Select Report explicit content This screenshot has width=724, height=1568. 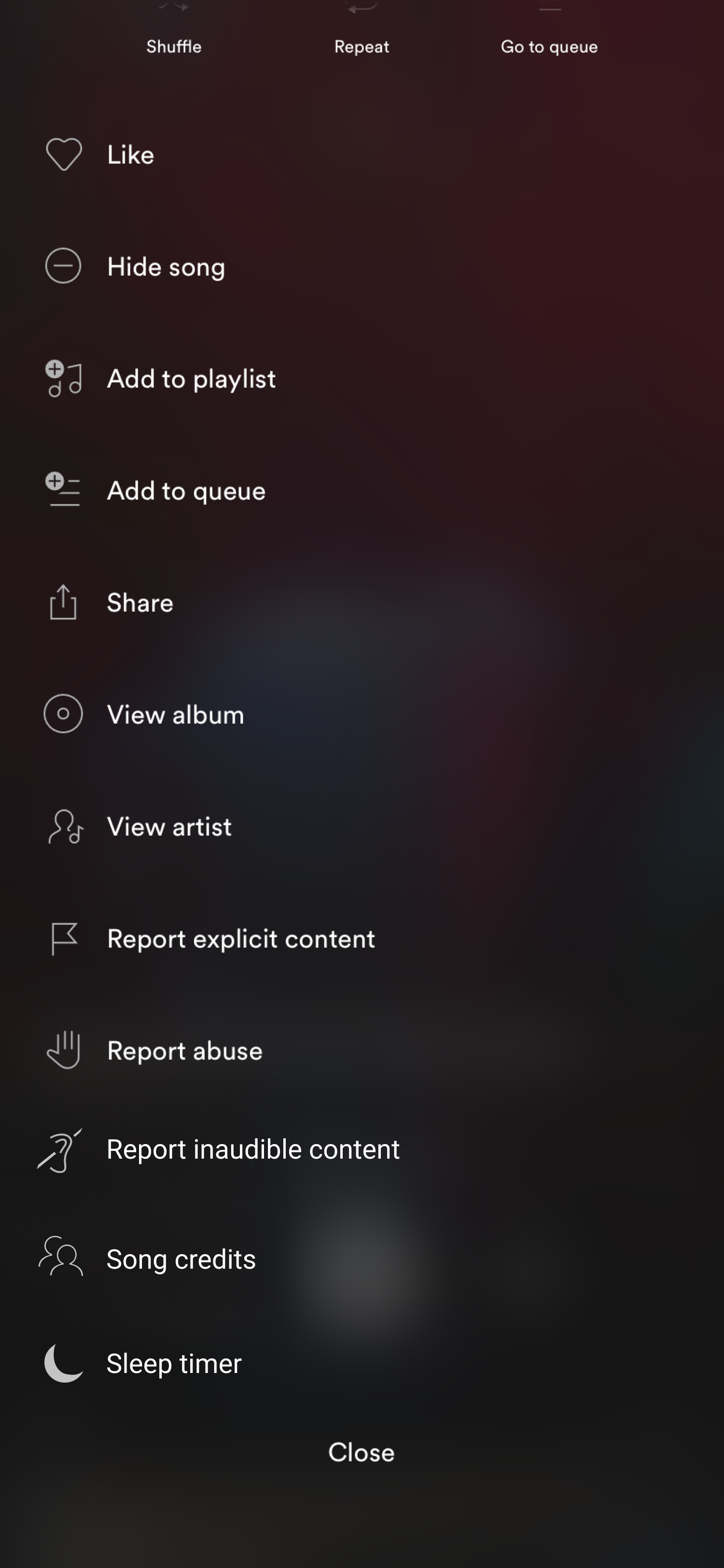362,938
